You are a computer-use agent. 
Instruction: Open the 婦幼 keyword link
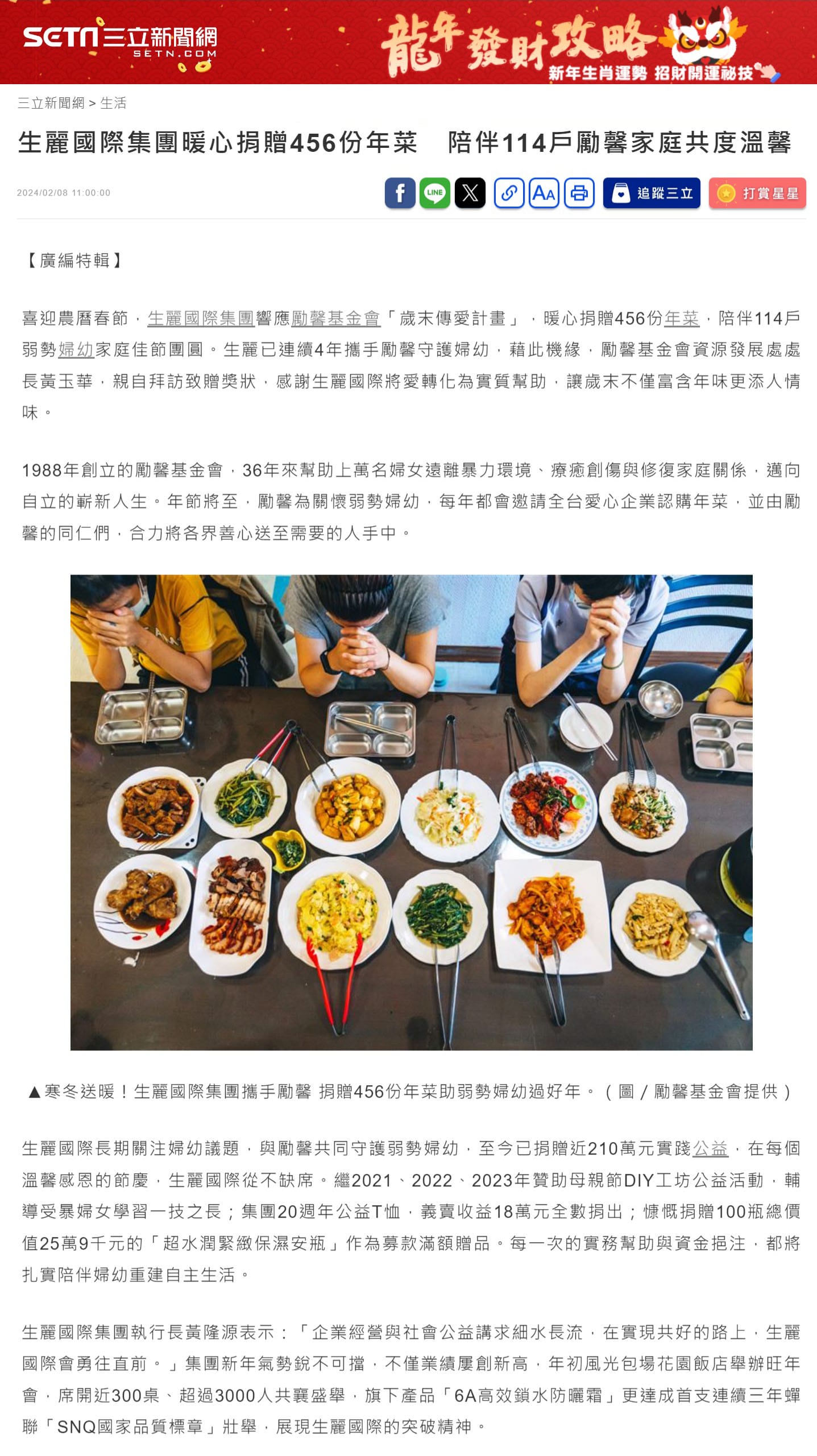[76, 349]
